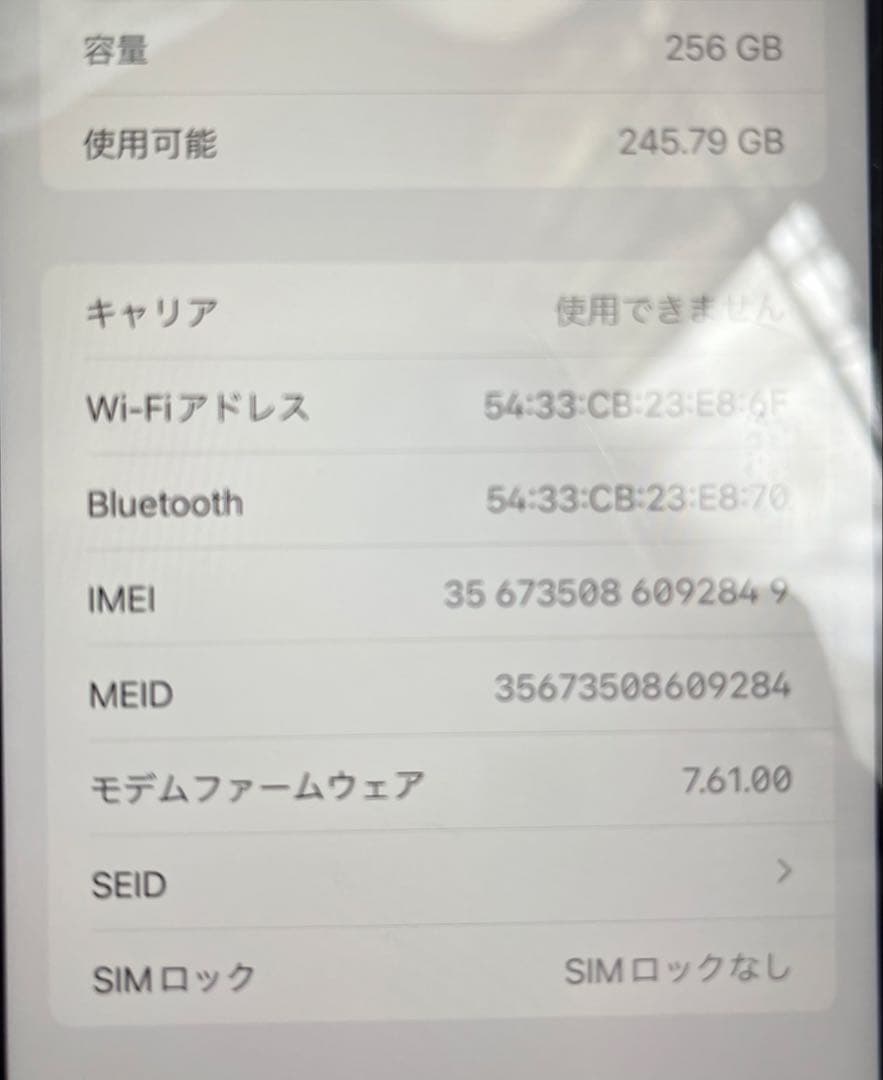Tap the IMEI row label
Screen dimensions: 883x1080
[x=120, y=599]
